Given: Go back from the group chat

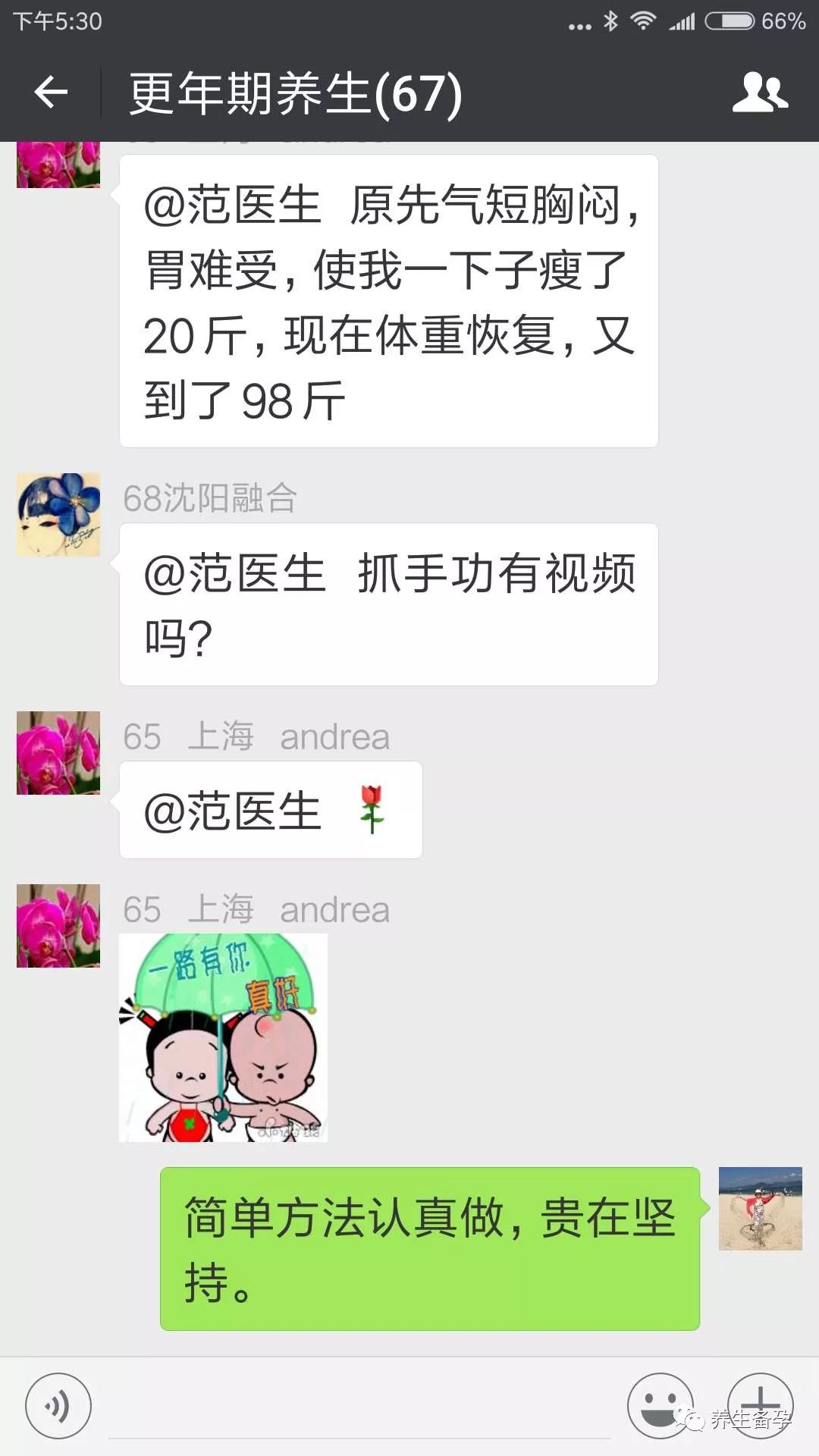Looking at the screenshot, I should point(51,93).
